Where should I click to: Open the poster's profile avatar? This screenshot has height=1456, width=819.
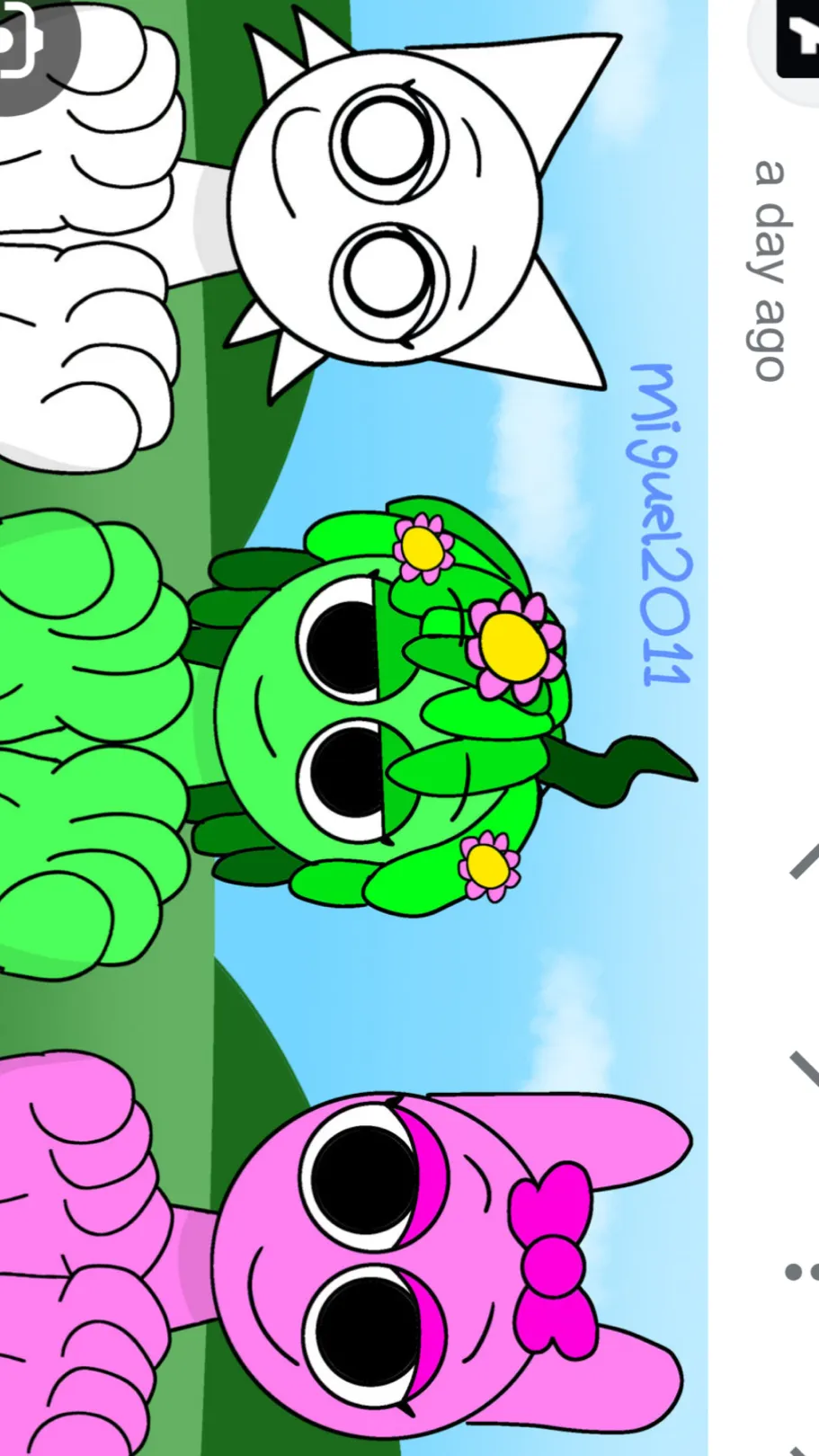click(x=796, y=40)
